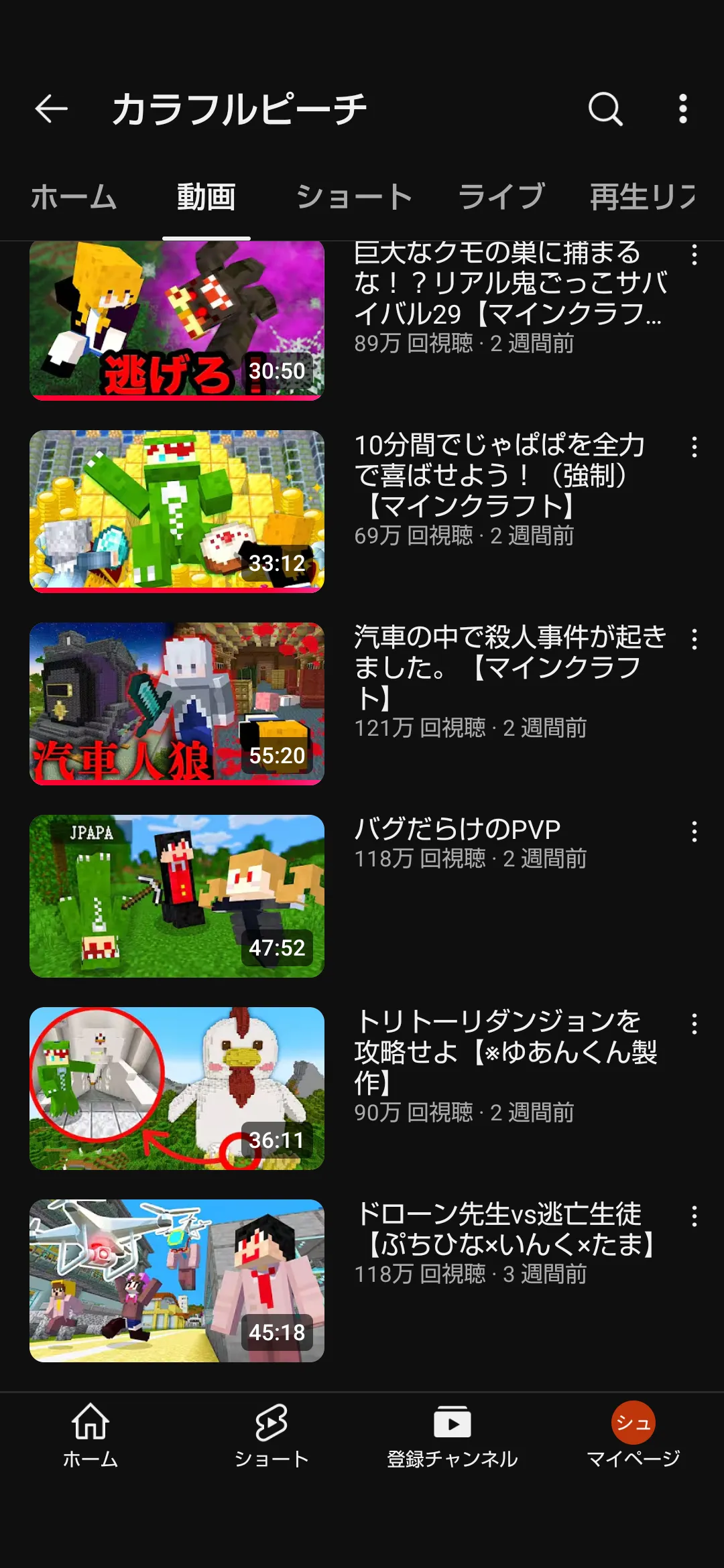Switch to the ライブ channel tab
The width and height of the screenshot is (724, 1568).
pyautogui.click(x=501, y=197)
